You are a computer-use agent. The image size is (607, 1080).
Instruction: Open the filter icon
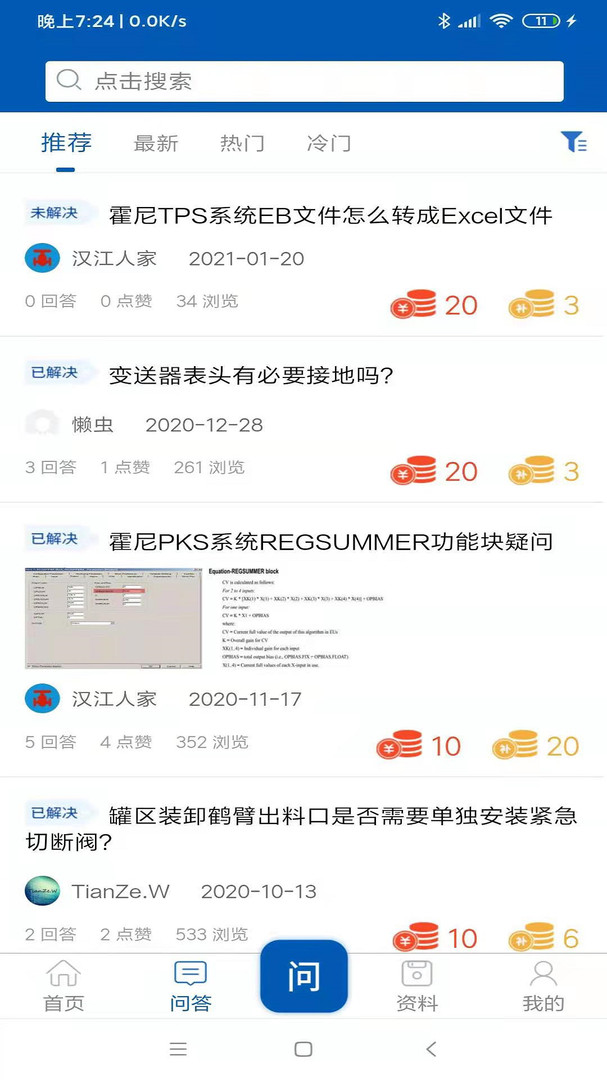pos(574,142)
